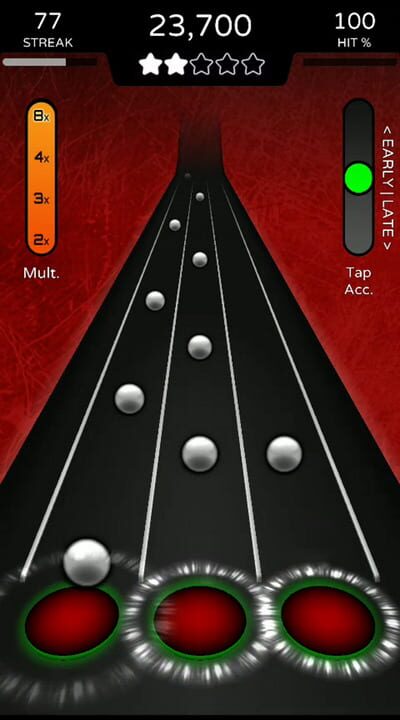Hit the middle red tap pad

[x=200, y=621]
